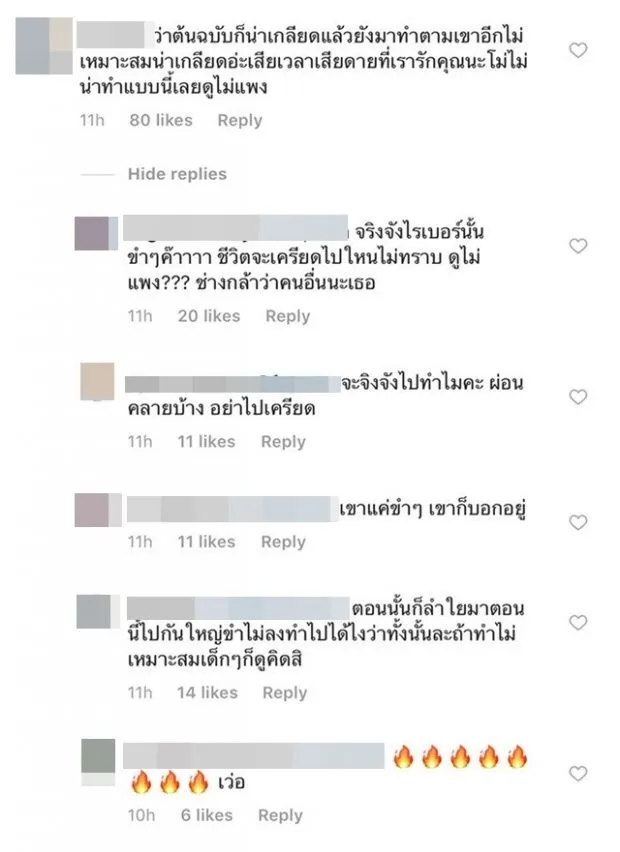Like the fire emoji comment
This screenshot has width=620, height=852.
point(577,773)
